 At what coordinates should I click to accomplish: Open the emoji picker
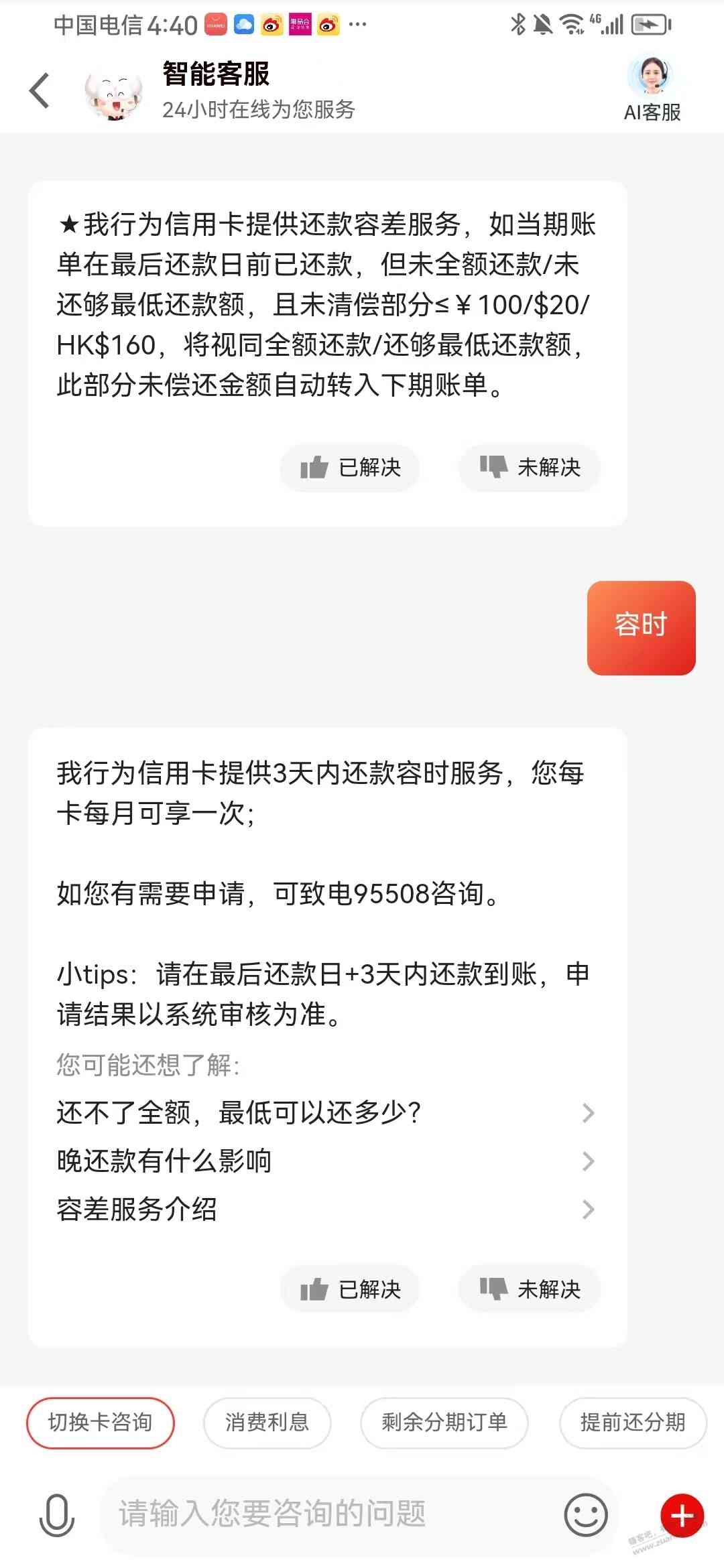[586, 1514]
